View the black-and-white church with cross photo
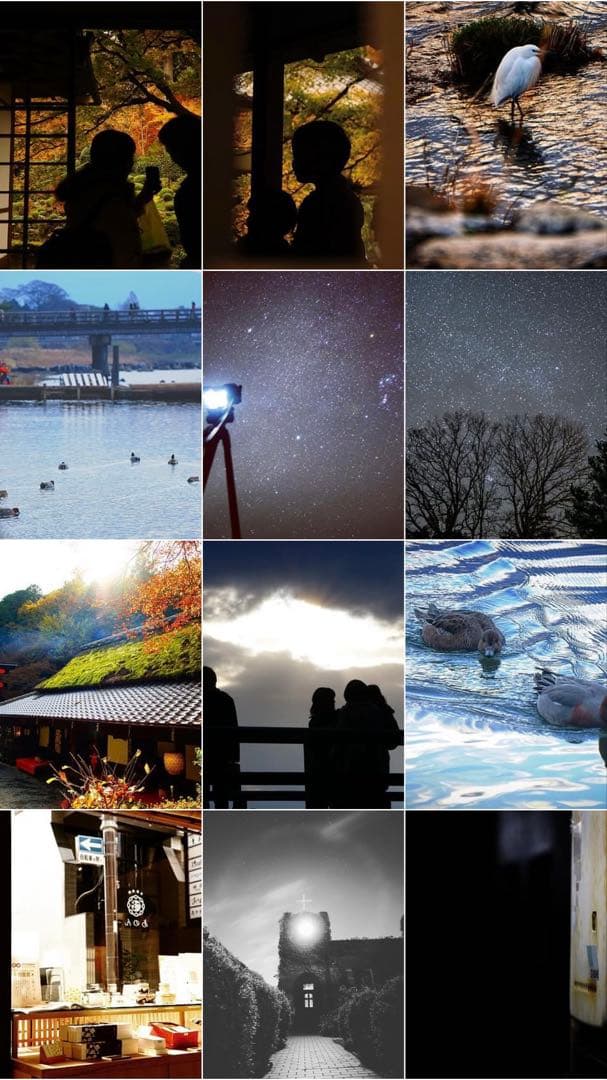This screenshot has height=1080, width=607. (303, 945)
